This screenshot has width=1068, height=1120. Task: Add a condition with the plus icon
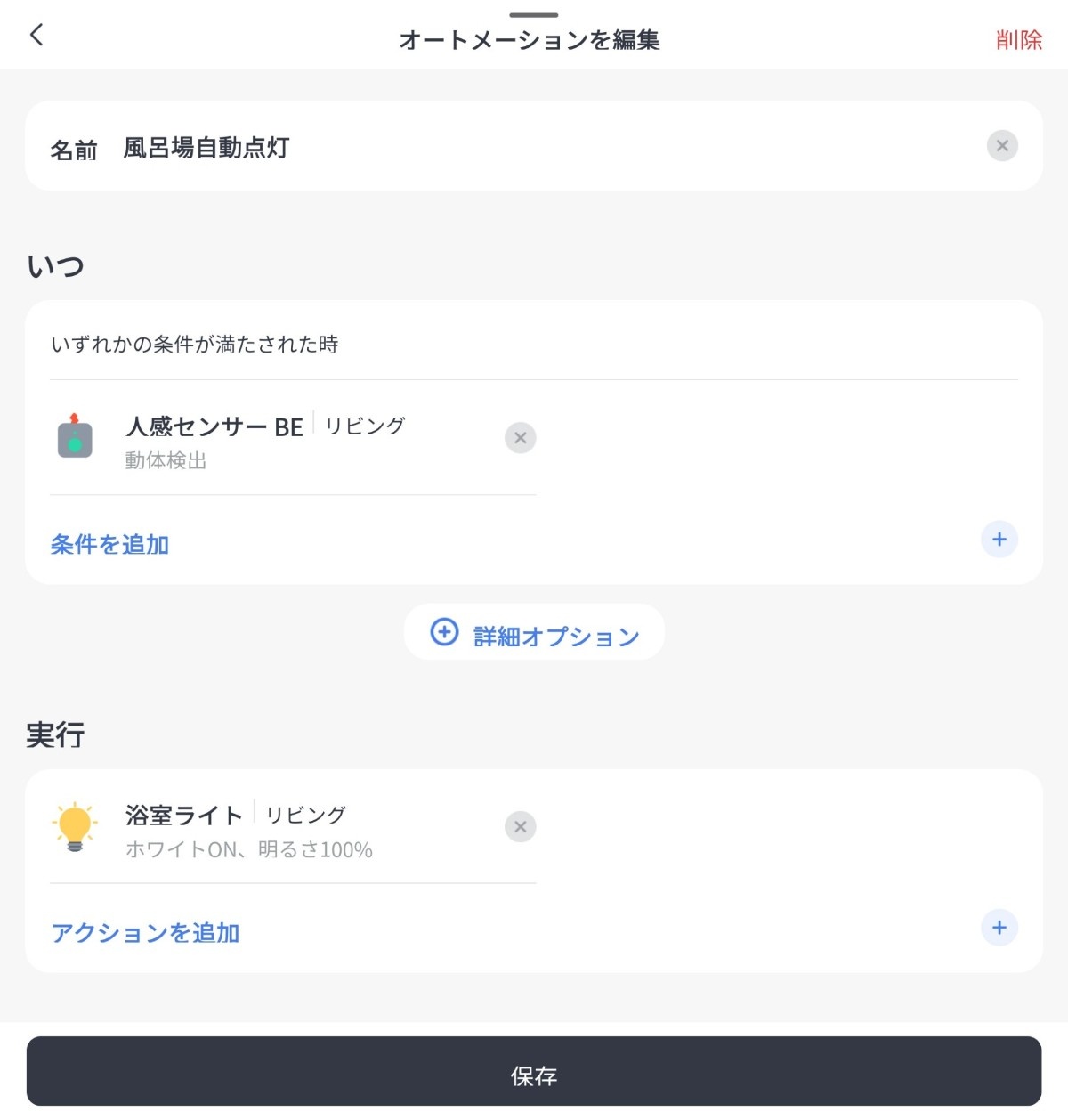[999, 540]
